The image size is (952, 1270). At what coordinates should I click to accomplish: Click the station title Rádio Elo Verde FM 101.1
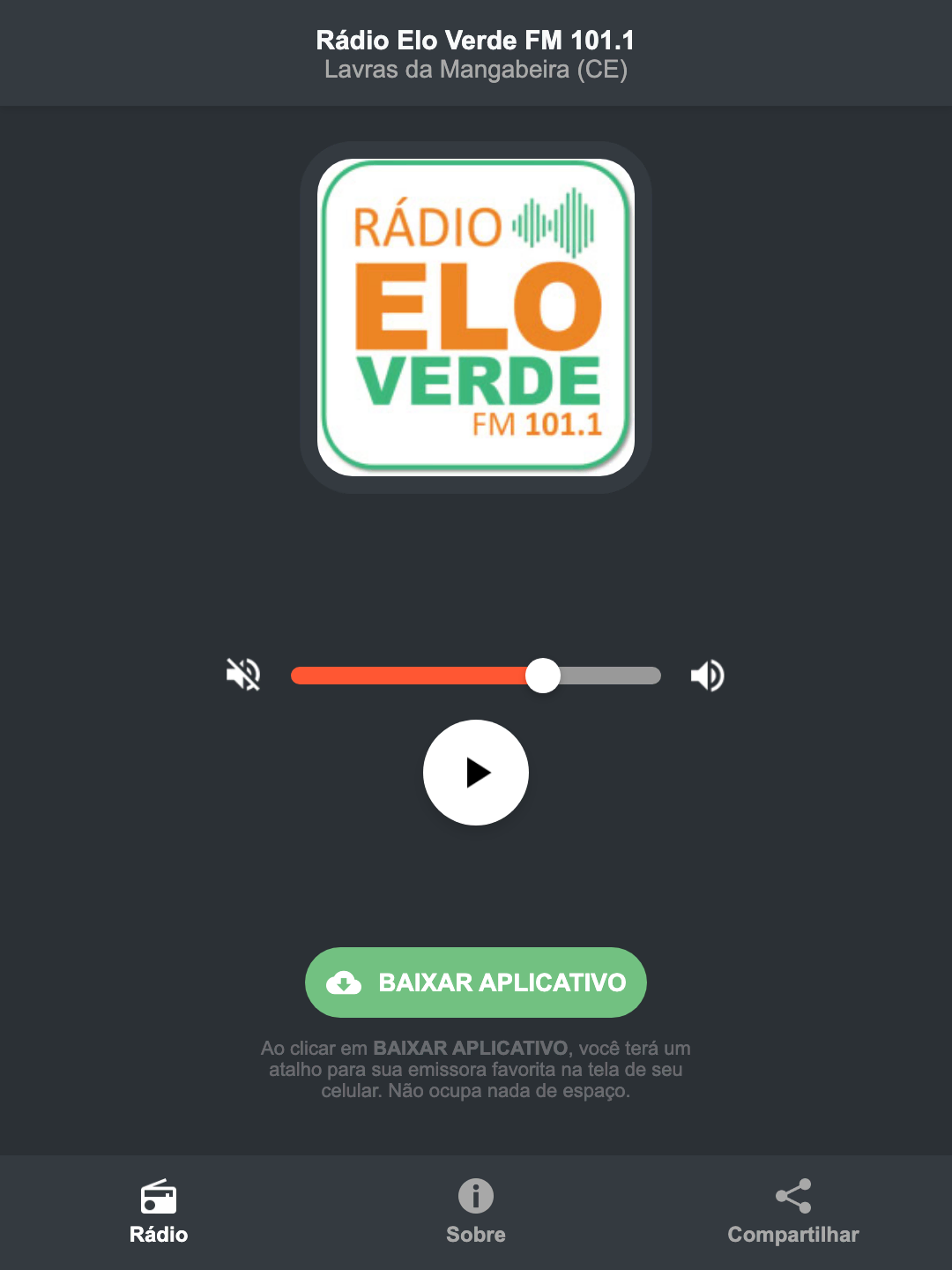point(476,41)
